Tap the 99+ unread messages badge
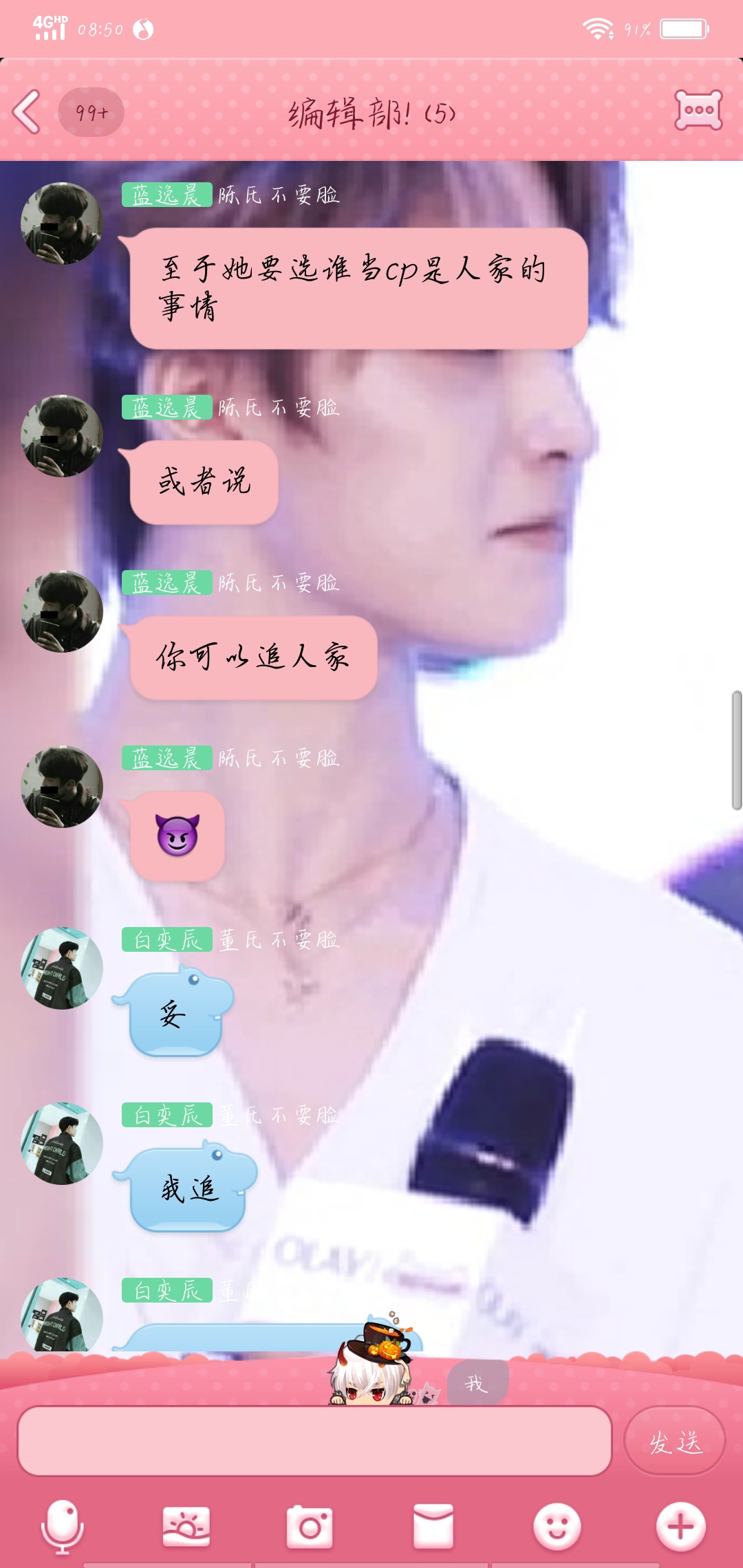 pos(91,112)
